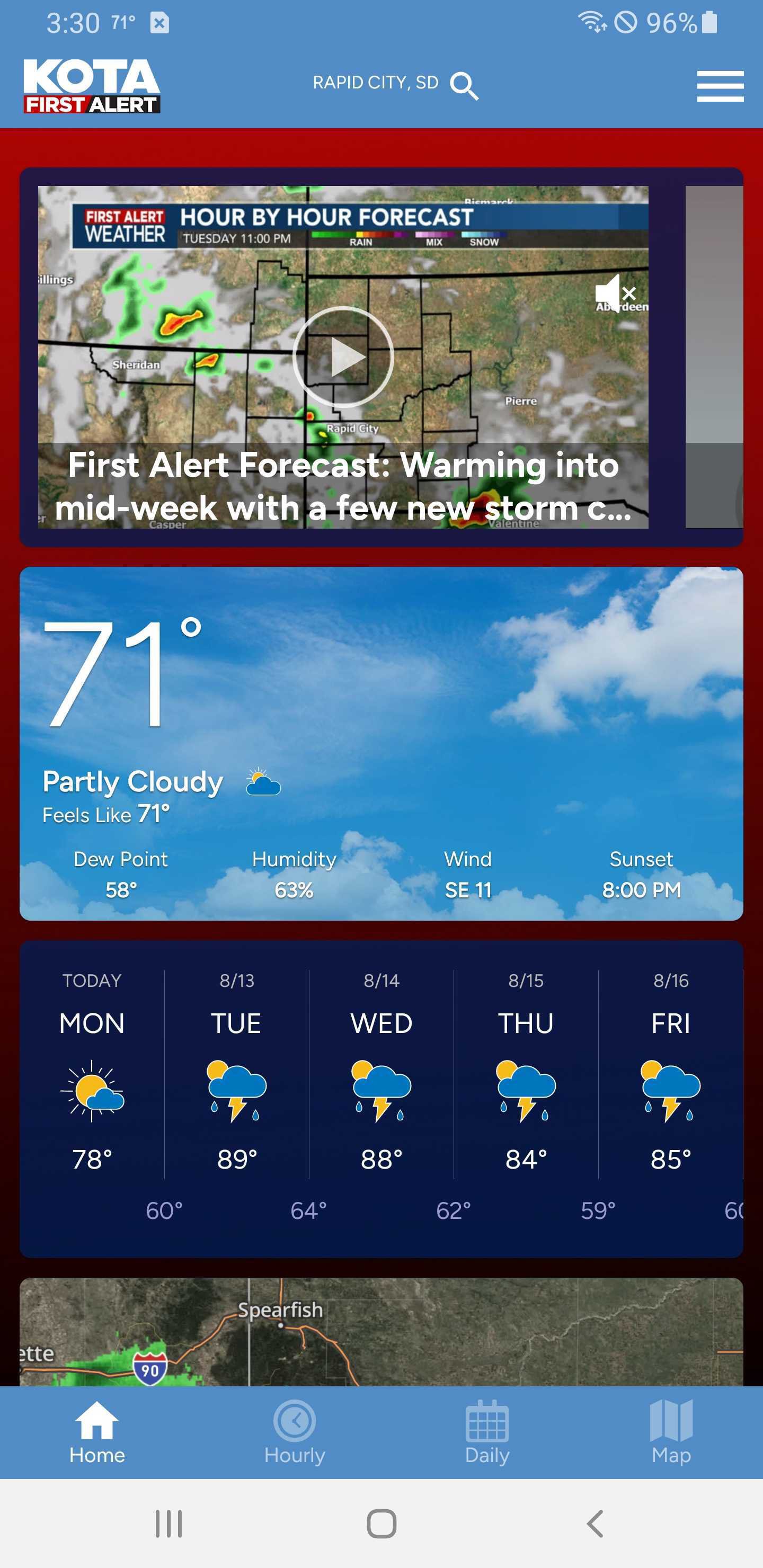Switch to the Hourly tab
The image size is (763, 1568).
[294, 1432]
